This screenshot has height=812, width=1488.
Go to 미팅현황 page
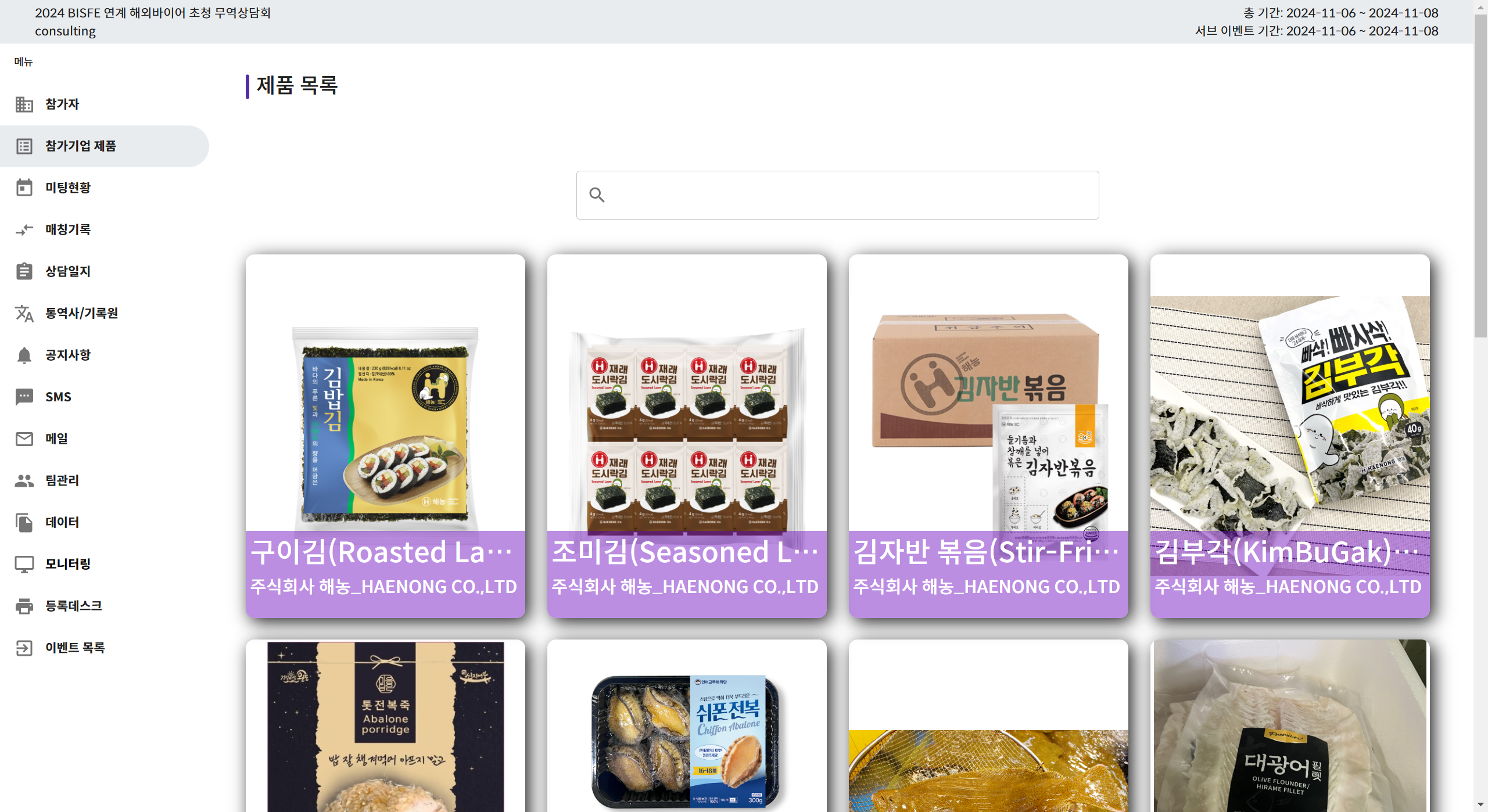tap(68, 188)
